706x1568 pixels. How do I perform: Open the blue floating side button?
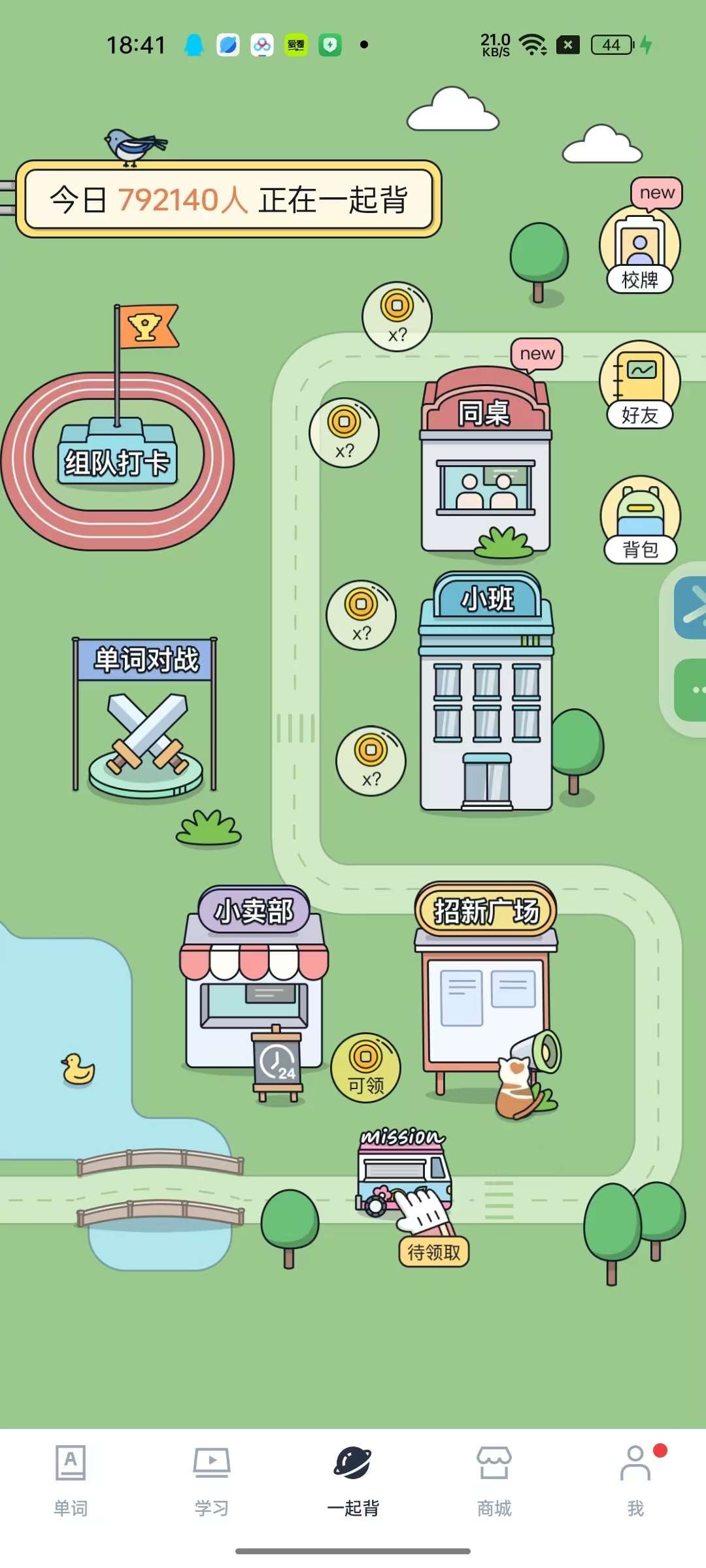691,608
